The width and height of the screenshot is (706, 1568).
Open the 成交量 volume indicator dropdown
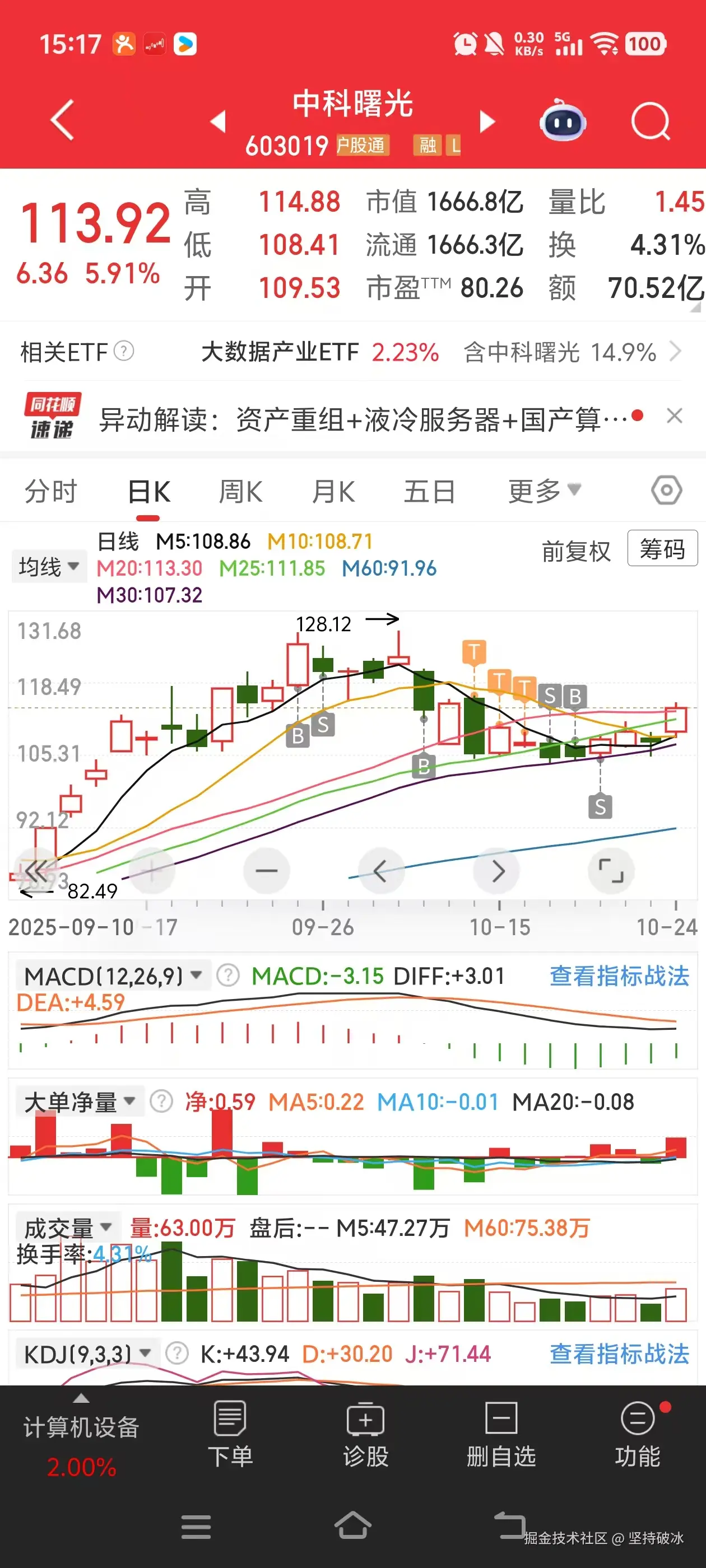[65, 1226]
